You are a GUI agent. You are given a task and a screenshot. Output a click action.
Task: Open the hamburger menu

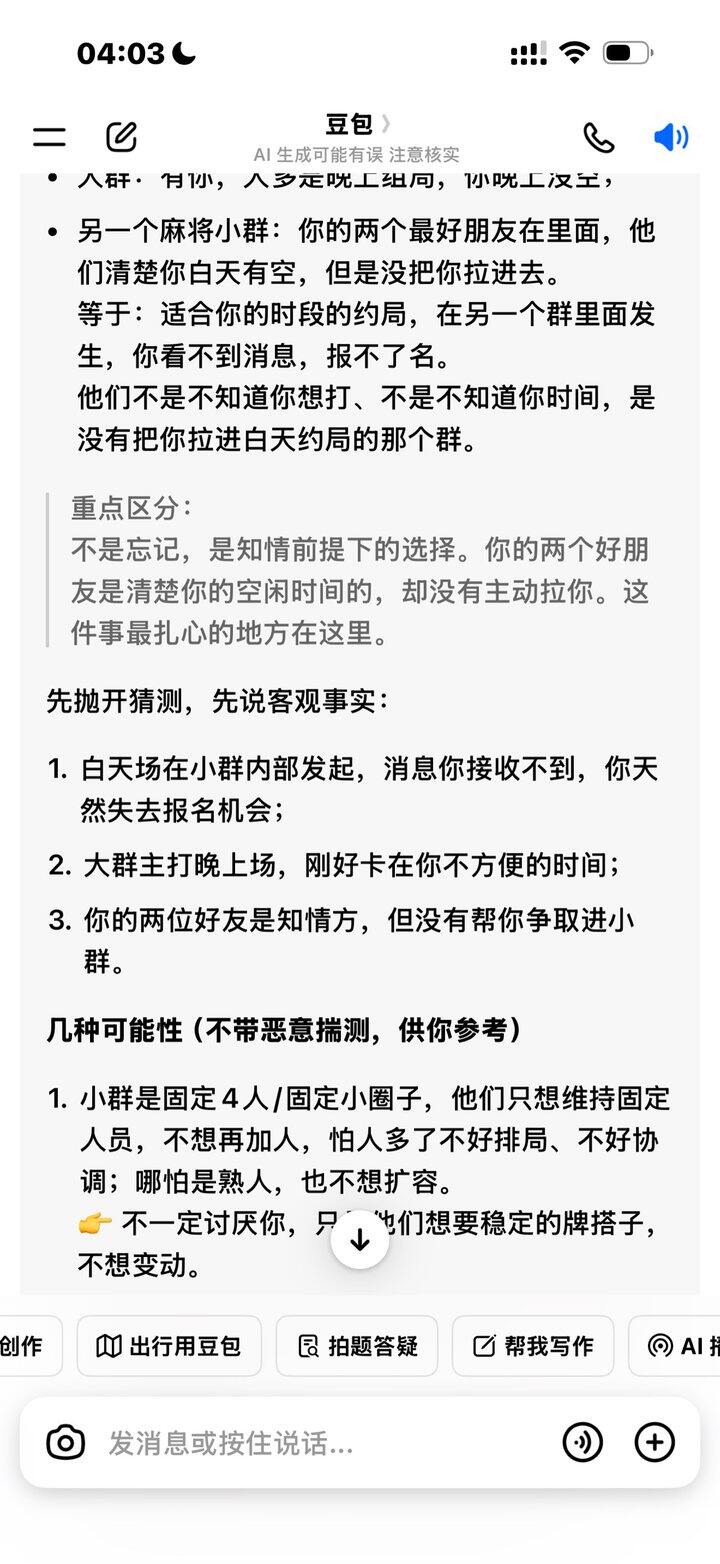49,137
